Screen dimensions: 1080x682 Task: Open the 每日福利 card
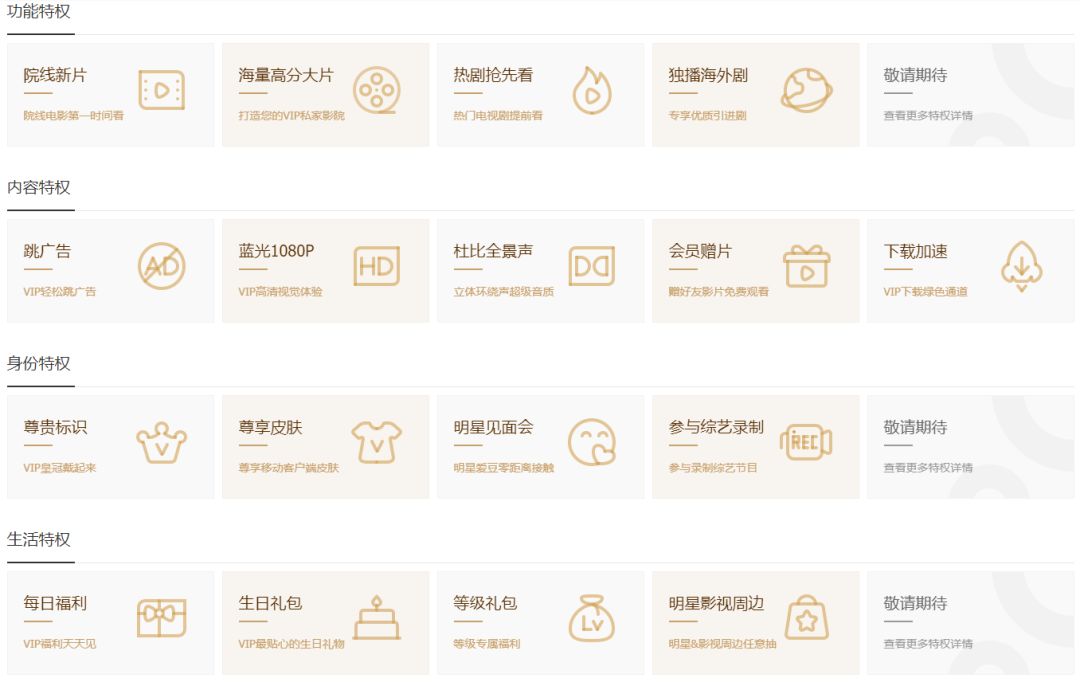[x=110, y=623]
